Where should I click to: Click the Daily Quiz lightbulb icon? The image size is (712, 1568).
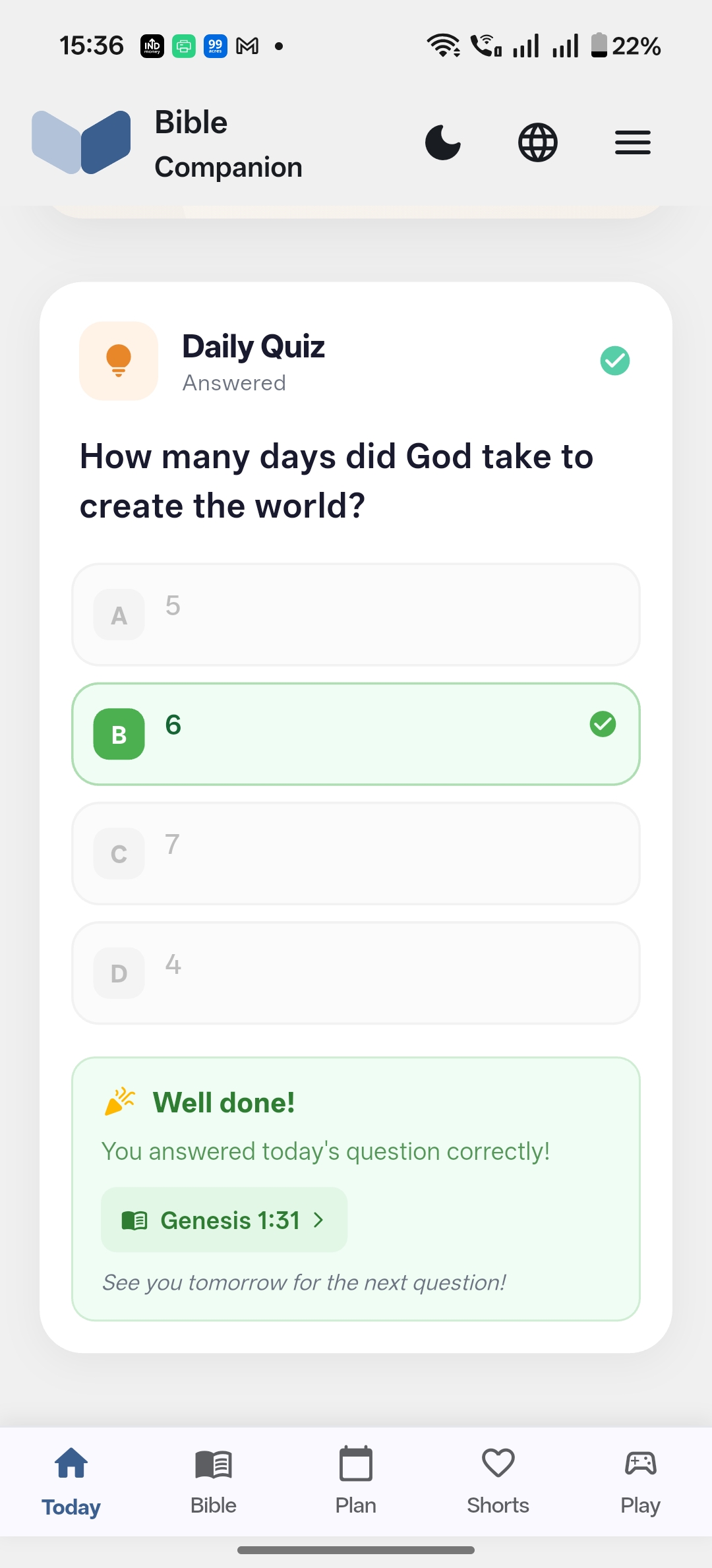(x=119, y=360)
